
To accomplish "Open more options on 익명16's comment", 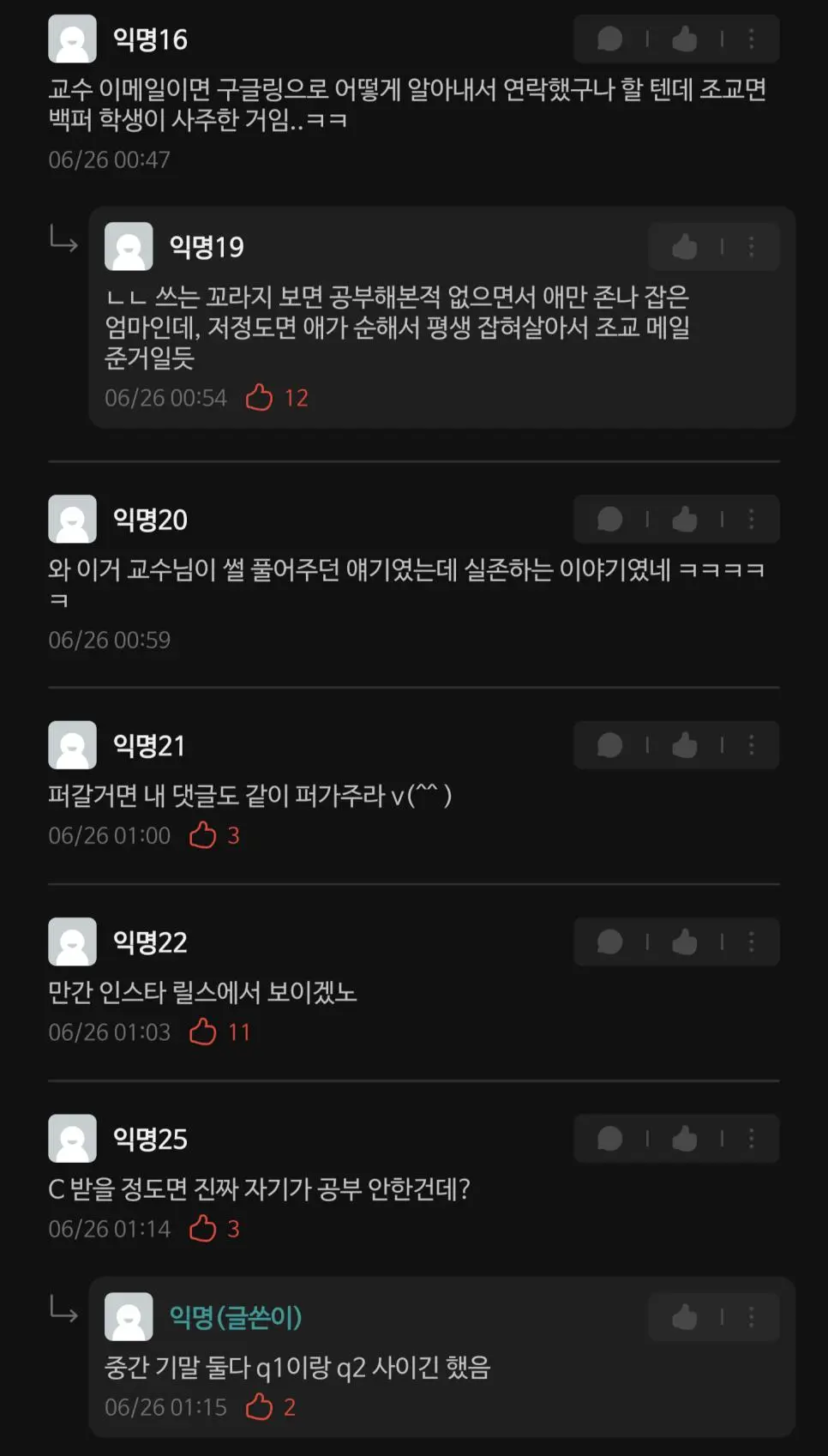I will [x=752, y=39].
